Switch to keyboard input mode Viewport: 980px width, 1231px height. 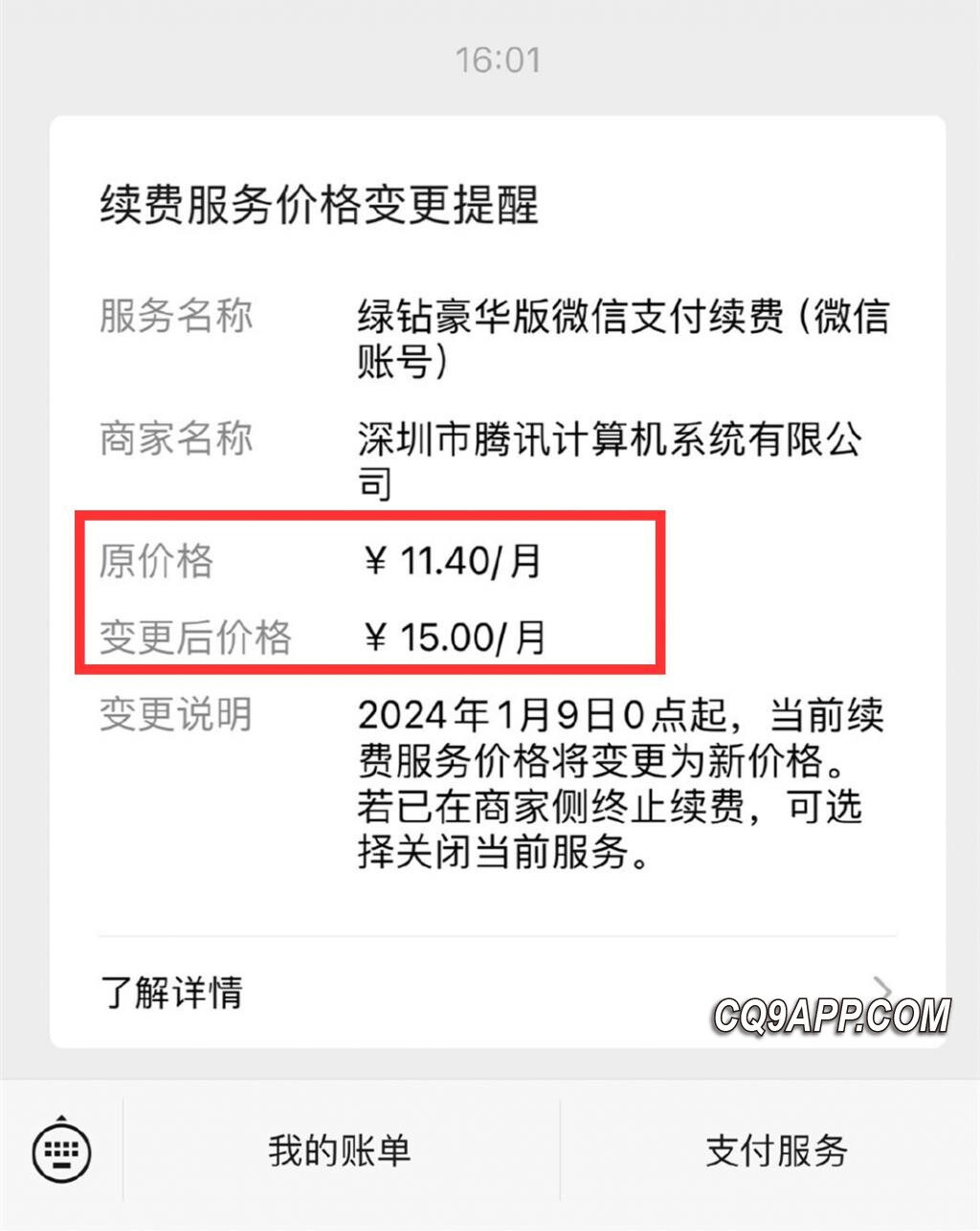tap(62, 1150)
